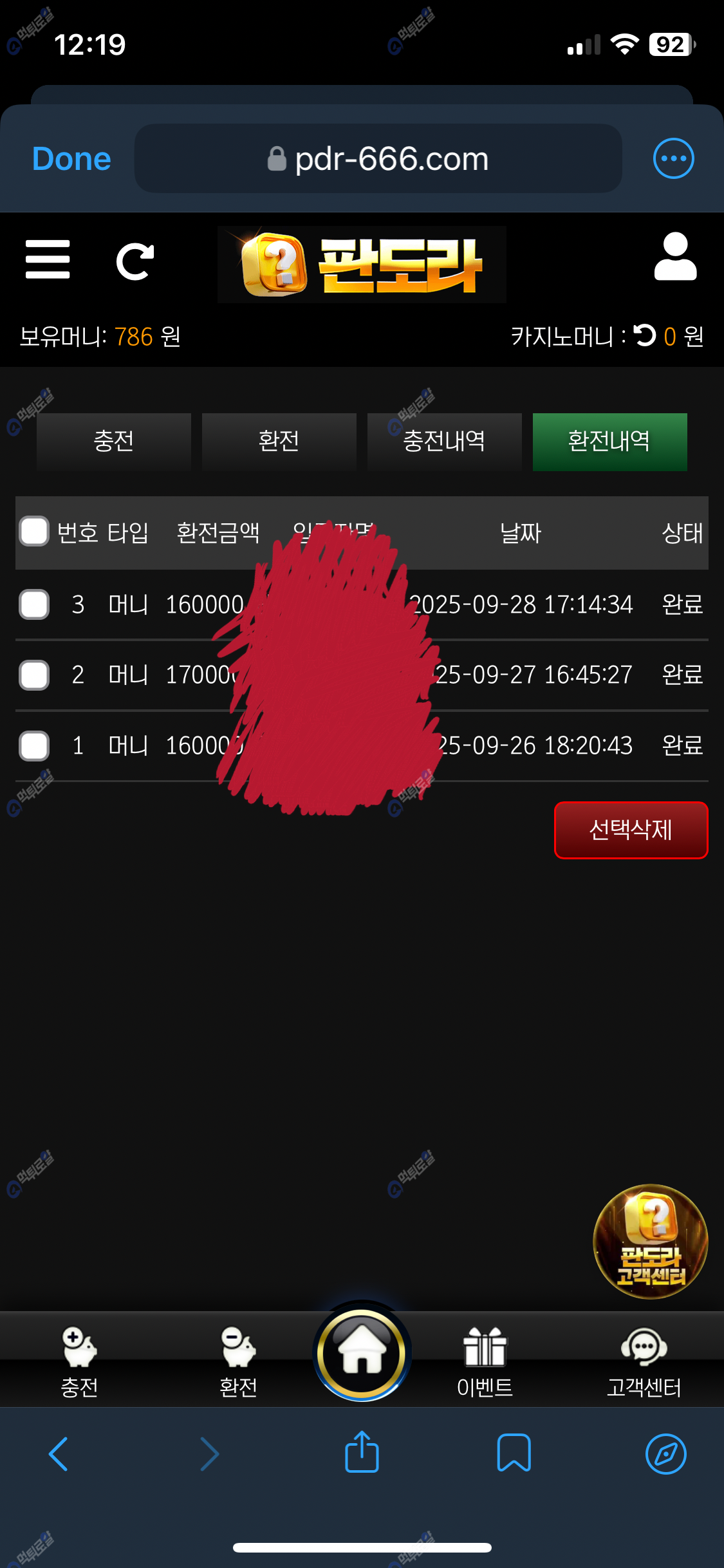Tap Done to close the browser view

[x=71, y=159]
